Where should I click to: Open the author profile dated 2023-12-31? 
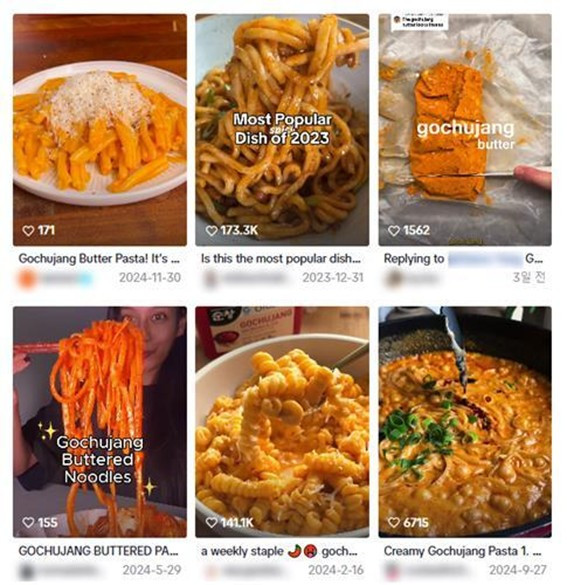click(x=245, y=278)
